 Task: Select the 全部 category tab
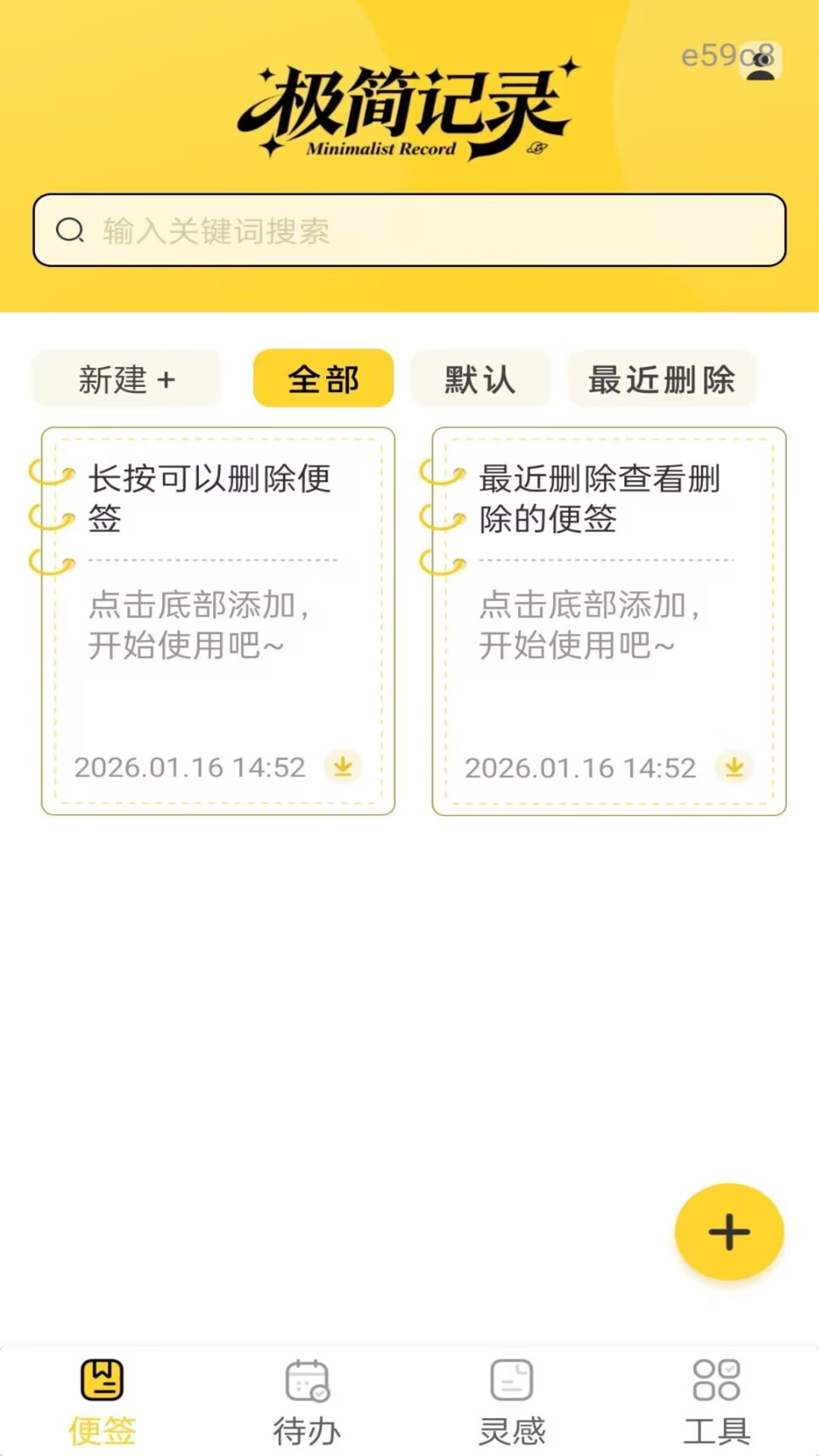point(322,379)
